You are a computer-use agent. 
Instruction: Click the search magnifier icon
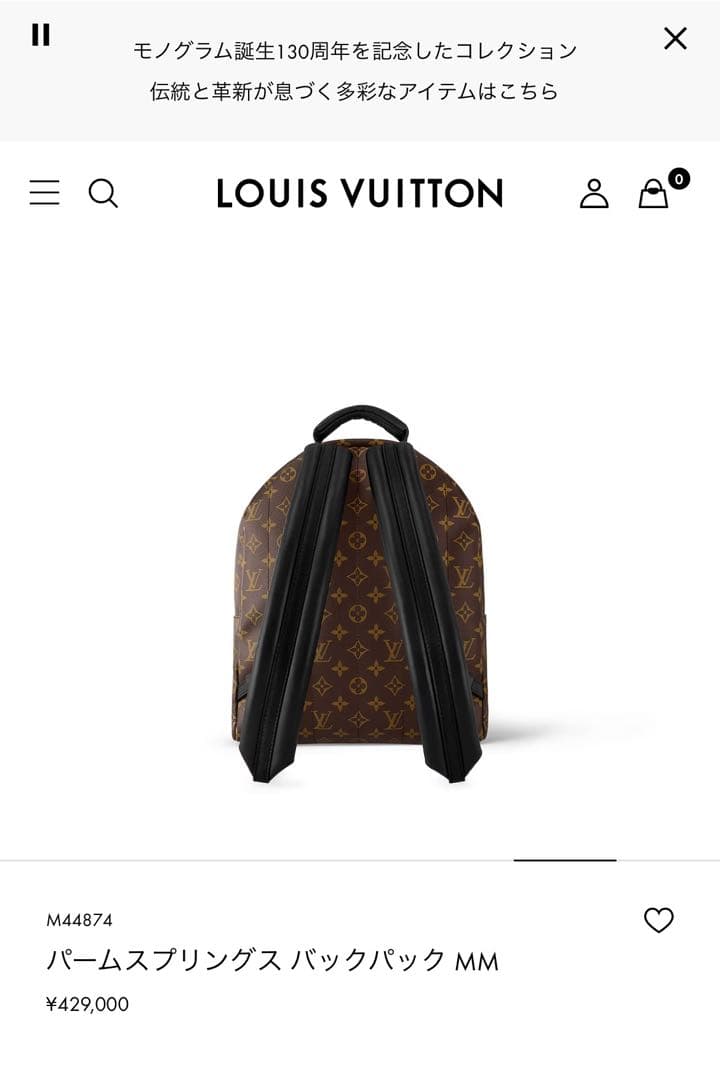(x=103, y=196)
